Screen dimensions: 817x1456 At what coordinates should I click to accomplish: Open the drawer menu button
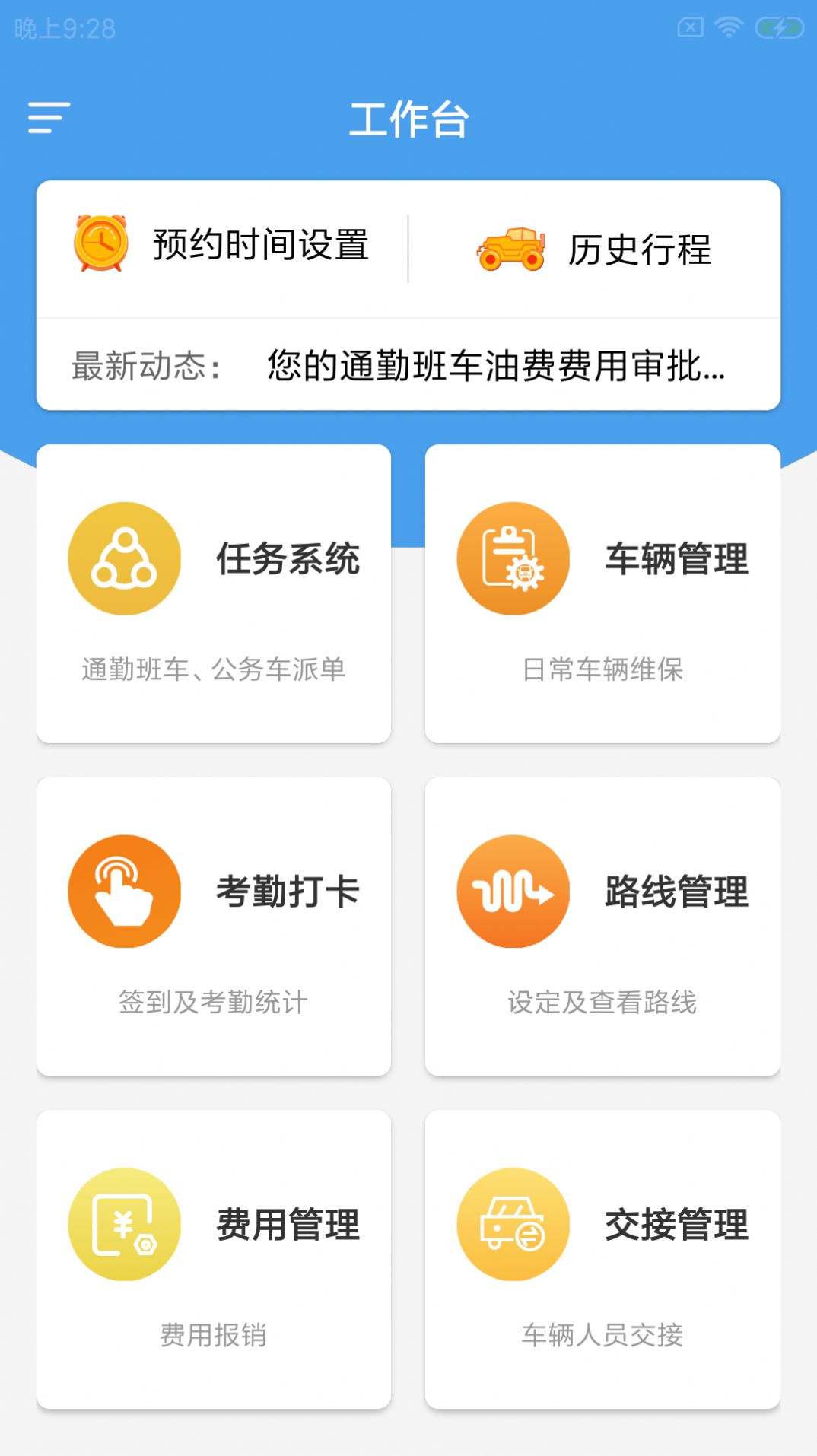(x=49, y=118)
